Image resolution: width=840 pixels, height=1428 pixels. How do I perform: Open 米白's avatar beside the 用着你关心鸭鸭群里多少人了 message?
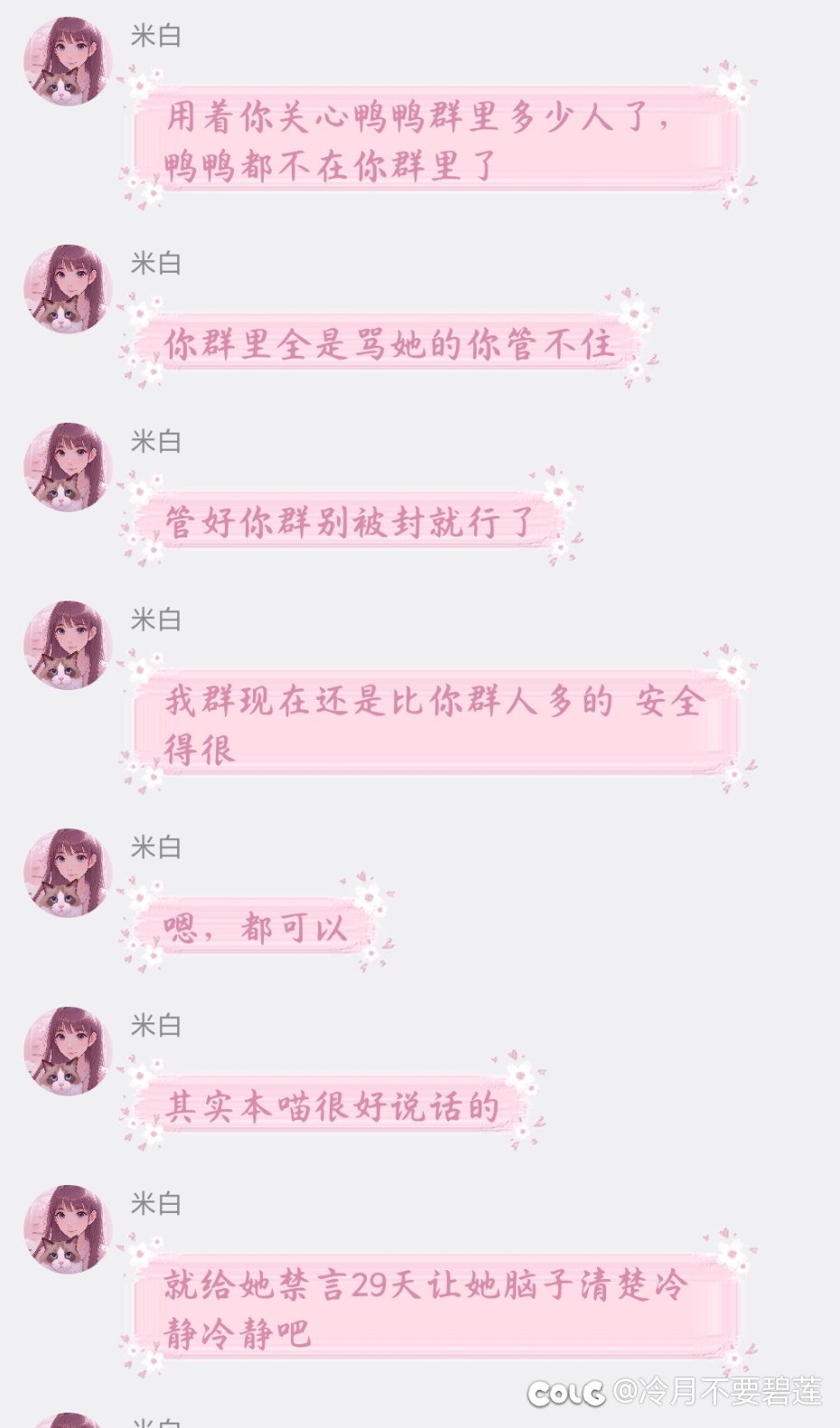point(68,61)
